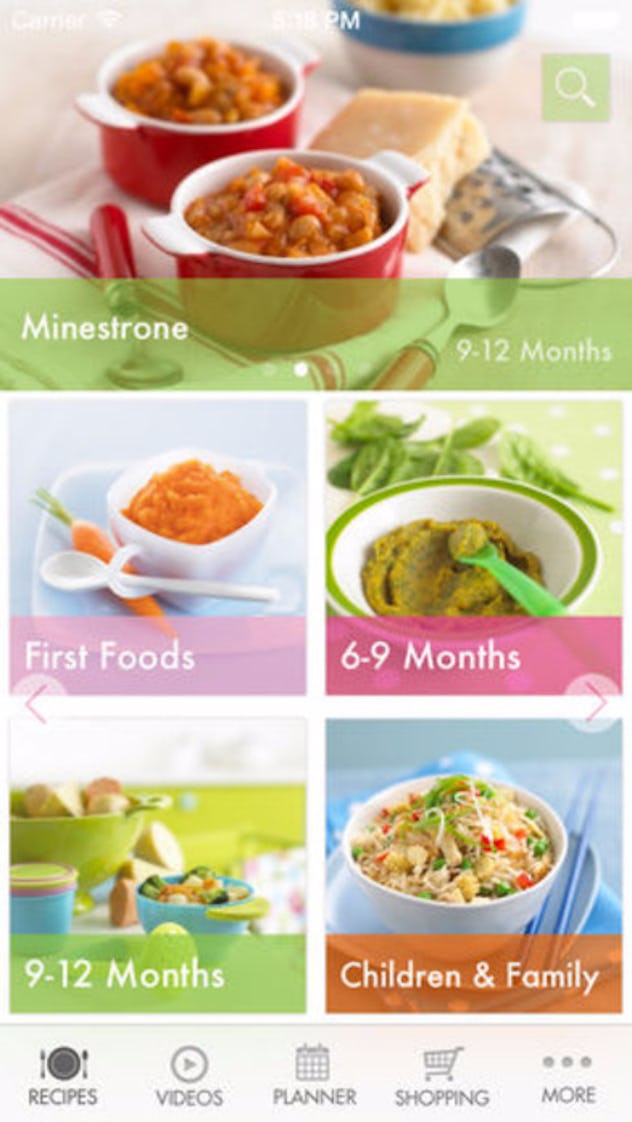This screenshot has height=1122, width=632.
Task: Browse the 6-9 Months recipes tile
Action: click(x=474, y=547)
